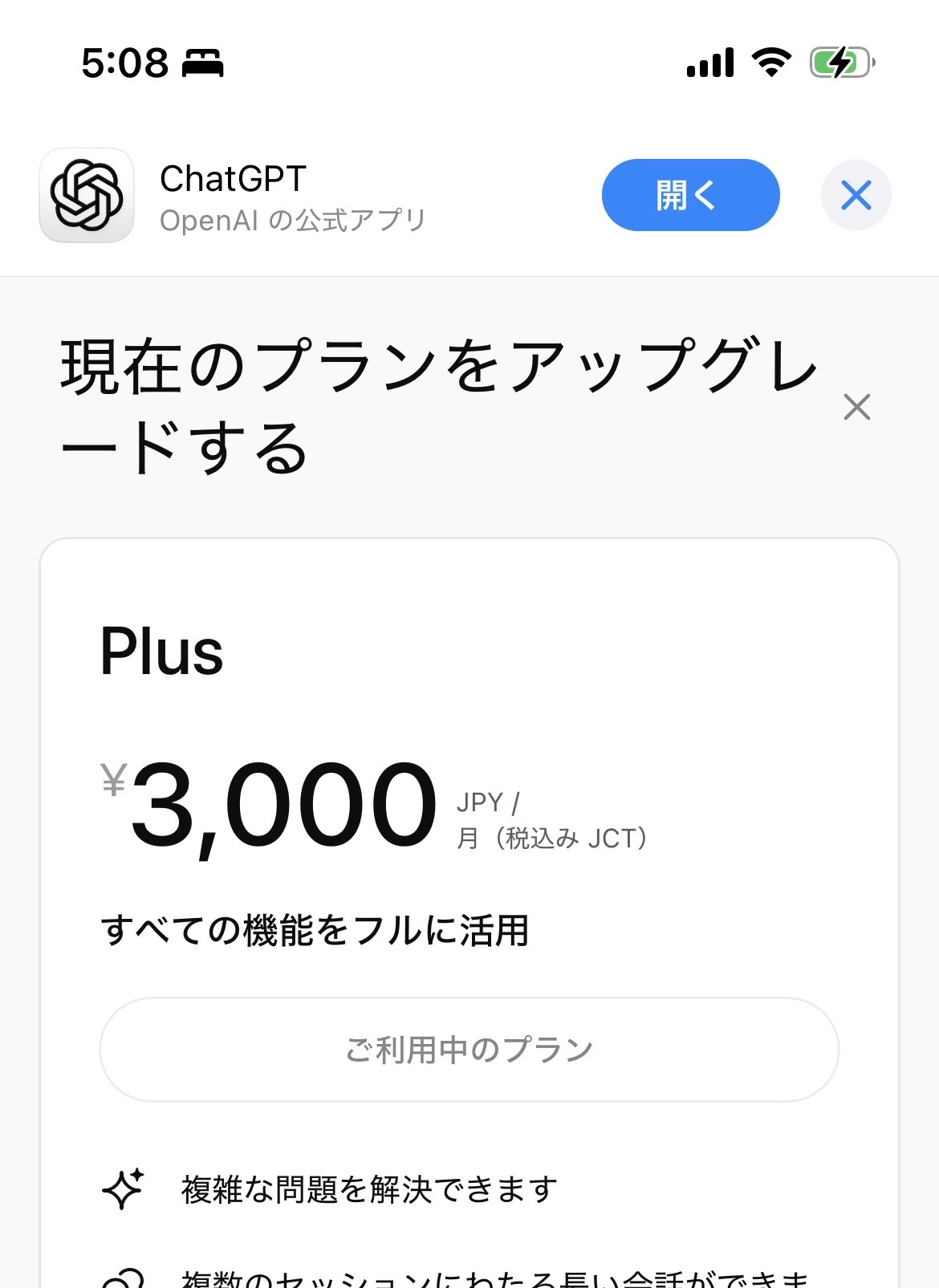
Task: Tap the ご利用中のプラン button
Action: (x=469, y=1049)
